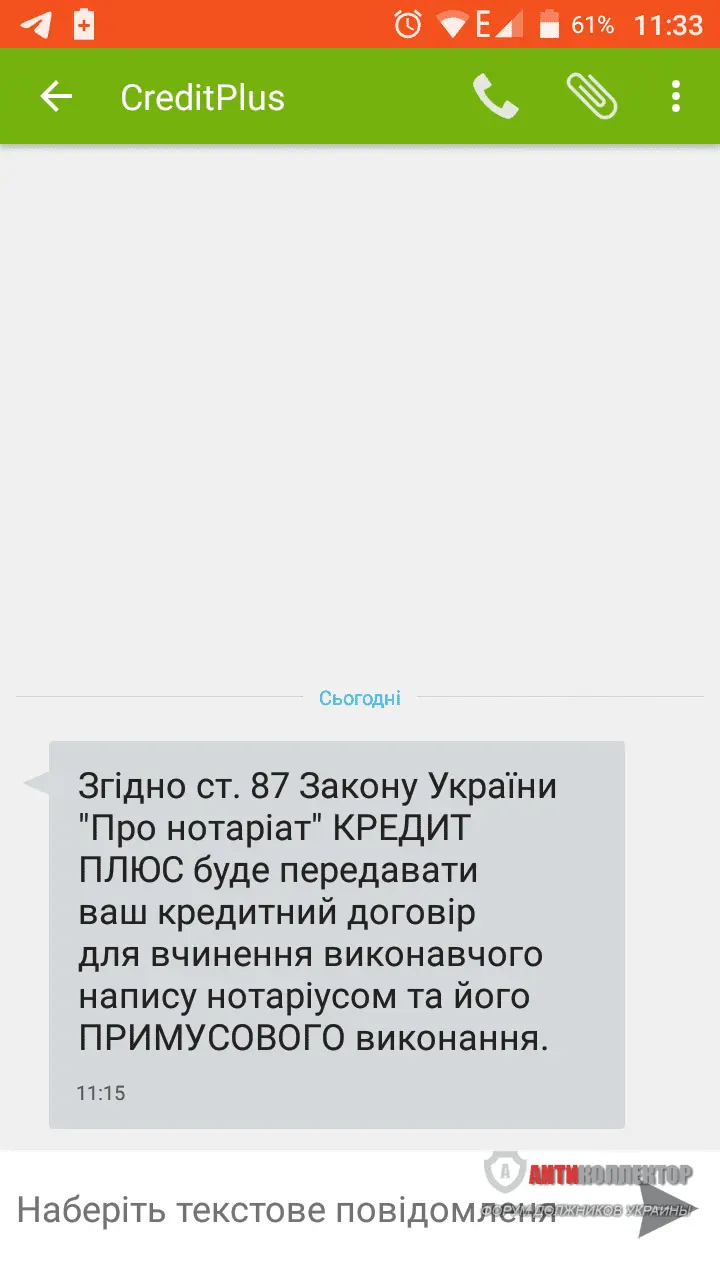Image resolution: width=720 pixels, height=1280 pixels.
Task: Open the overflow menu
Action: 676,97
